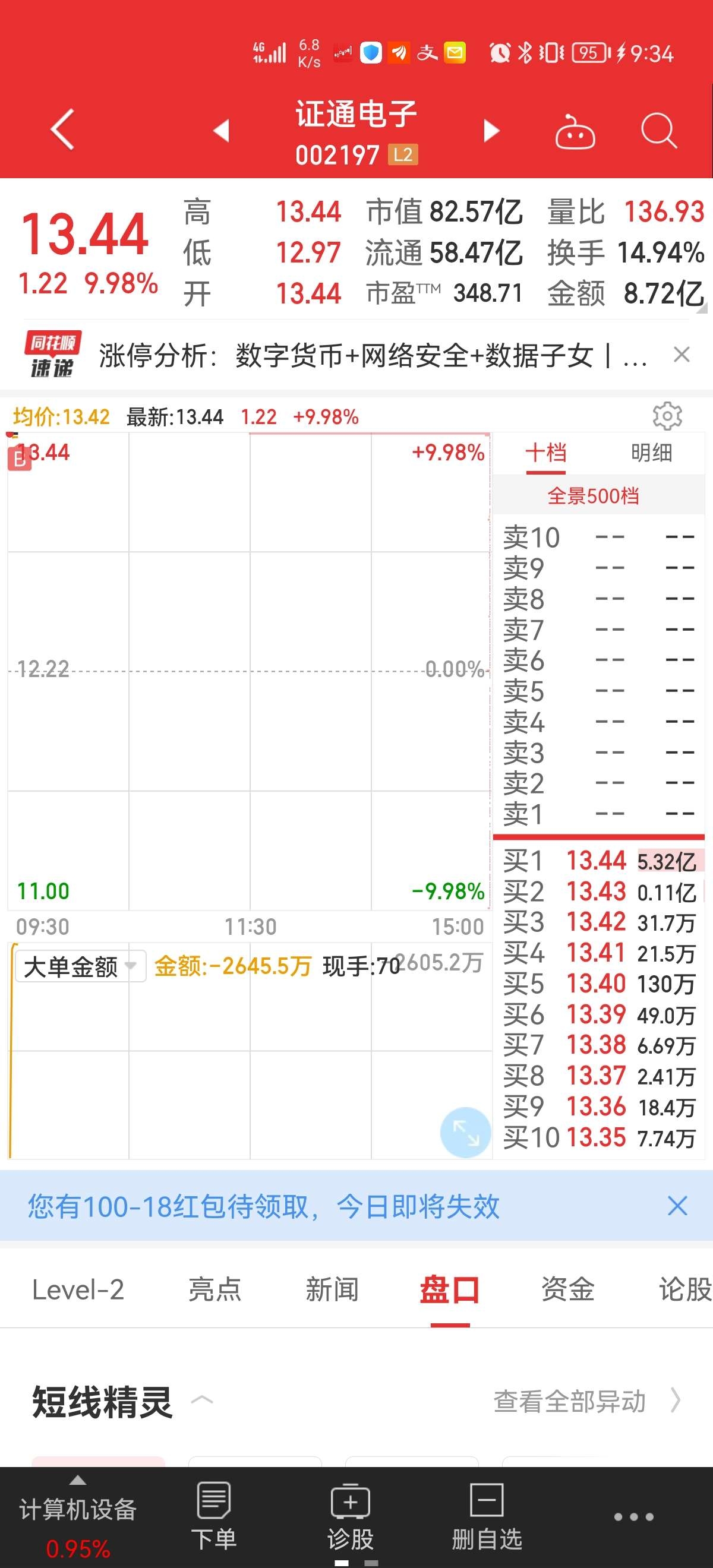Close the 红包 reminder banner
Image resolution: width=713 pixels, height=1568 pixels.
click(x=677, y=1206)
